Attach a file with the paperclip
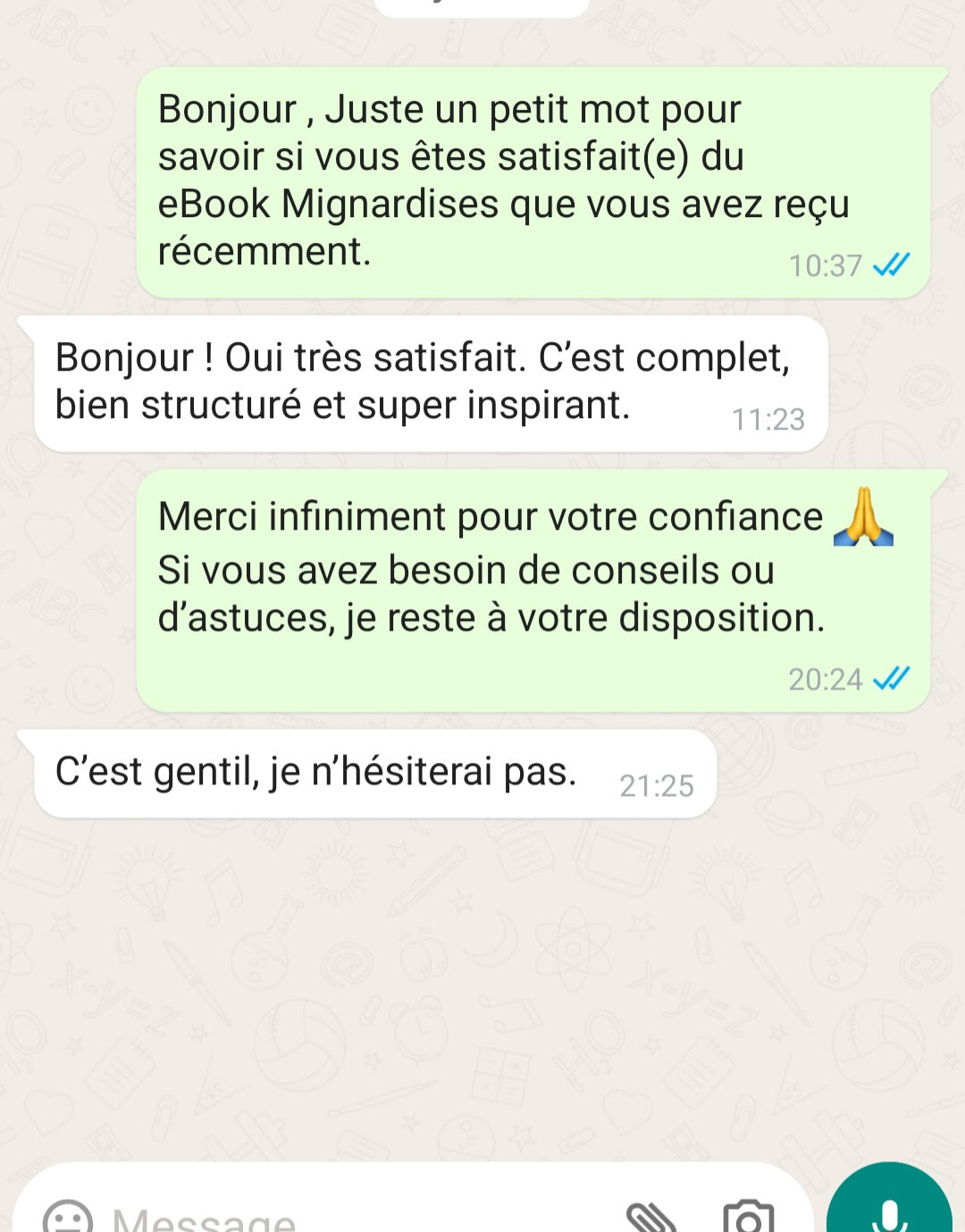 pyautogui.click(x=650, y=1218)
